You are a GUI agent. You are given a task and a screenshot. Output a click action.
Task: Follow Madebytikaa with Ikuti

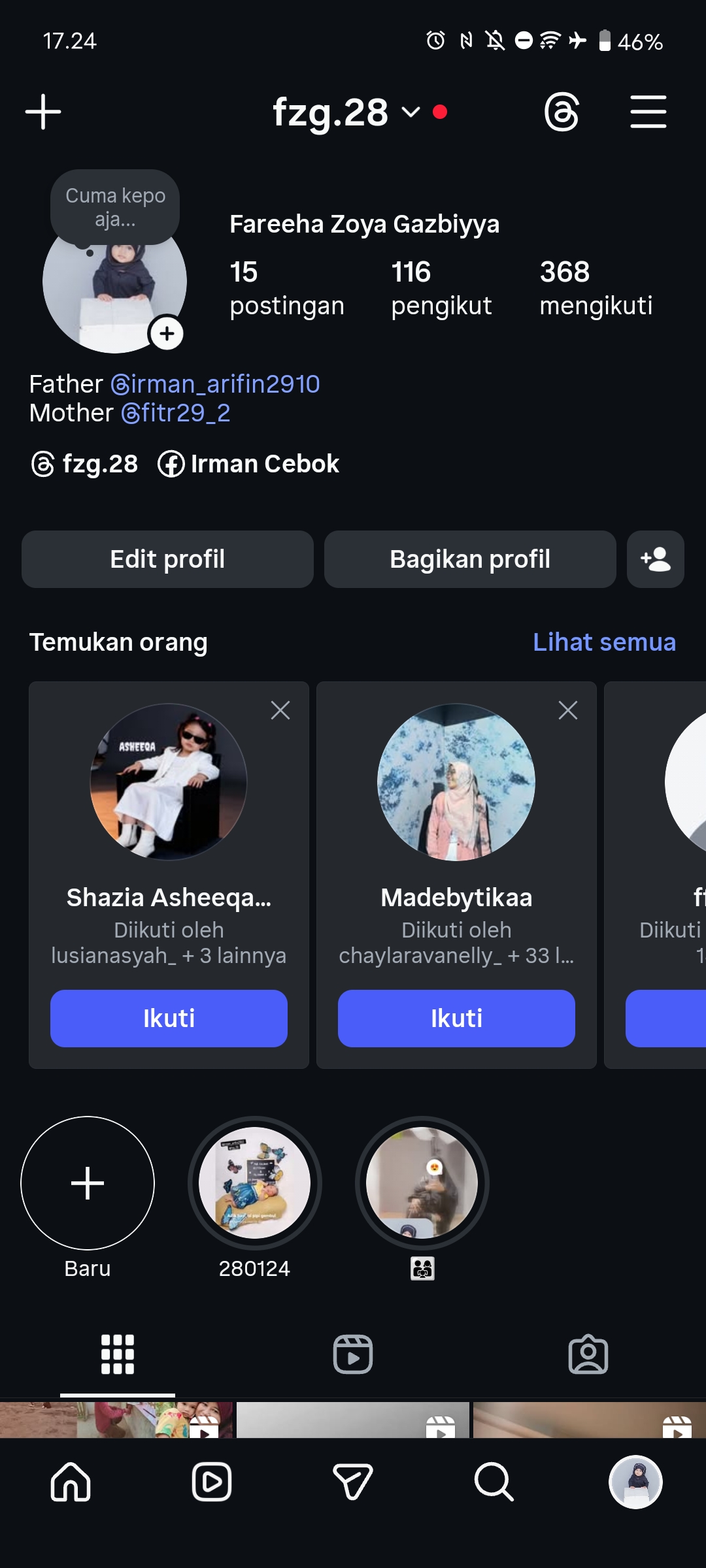pos(456,1019)
